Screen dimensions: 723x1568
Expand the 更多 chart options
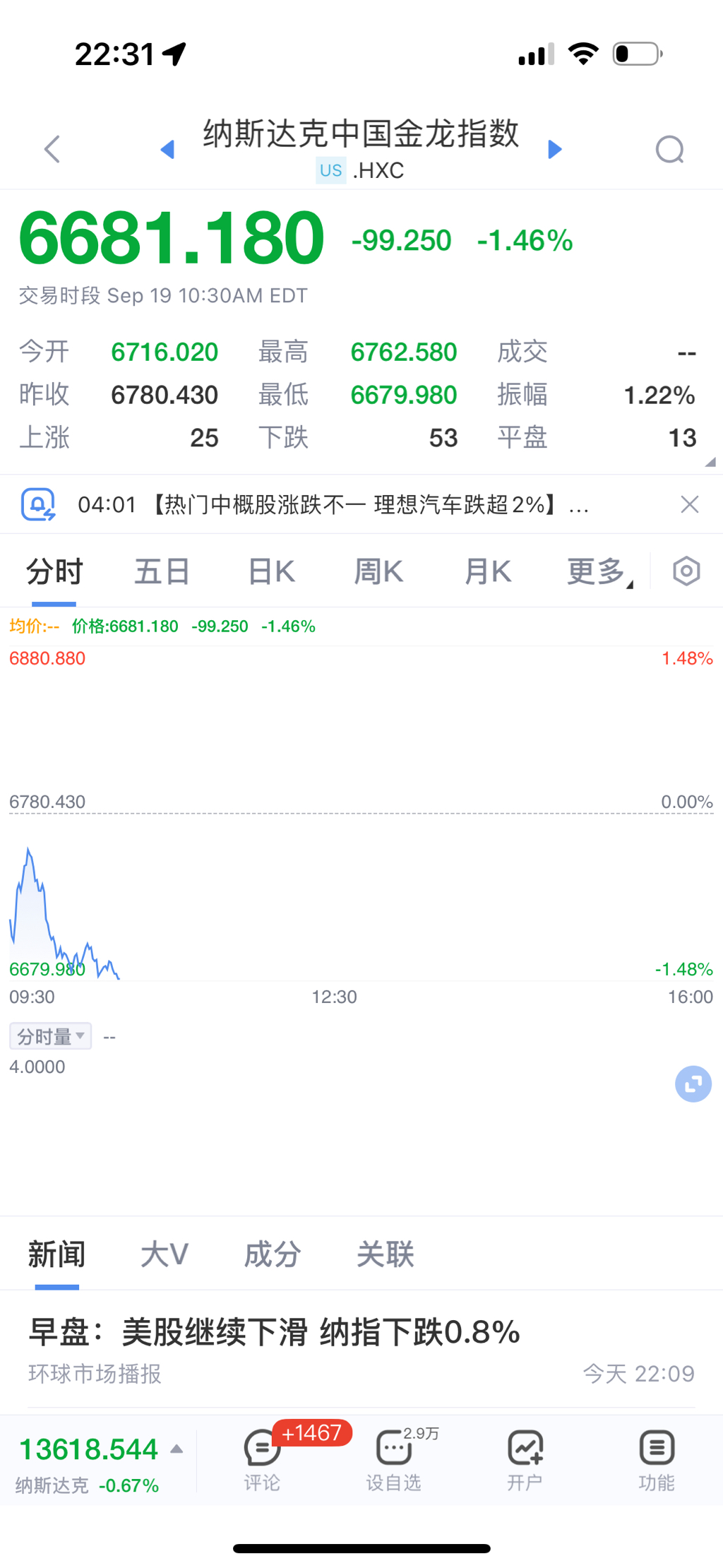[599, 571]
